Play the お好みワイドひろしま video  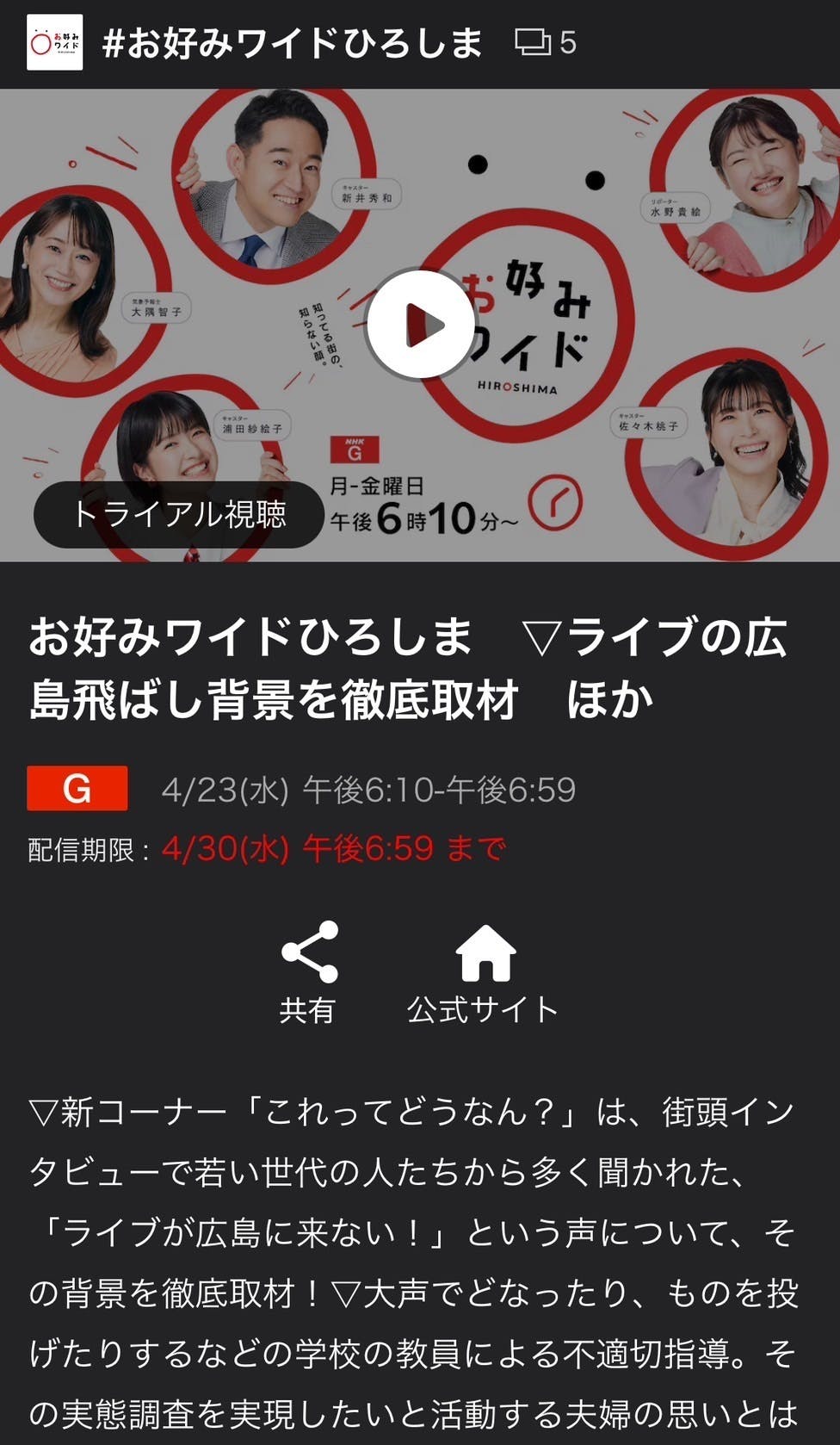coord(420,325)
